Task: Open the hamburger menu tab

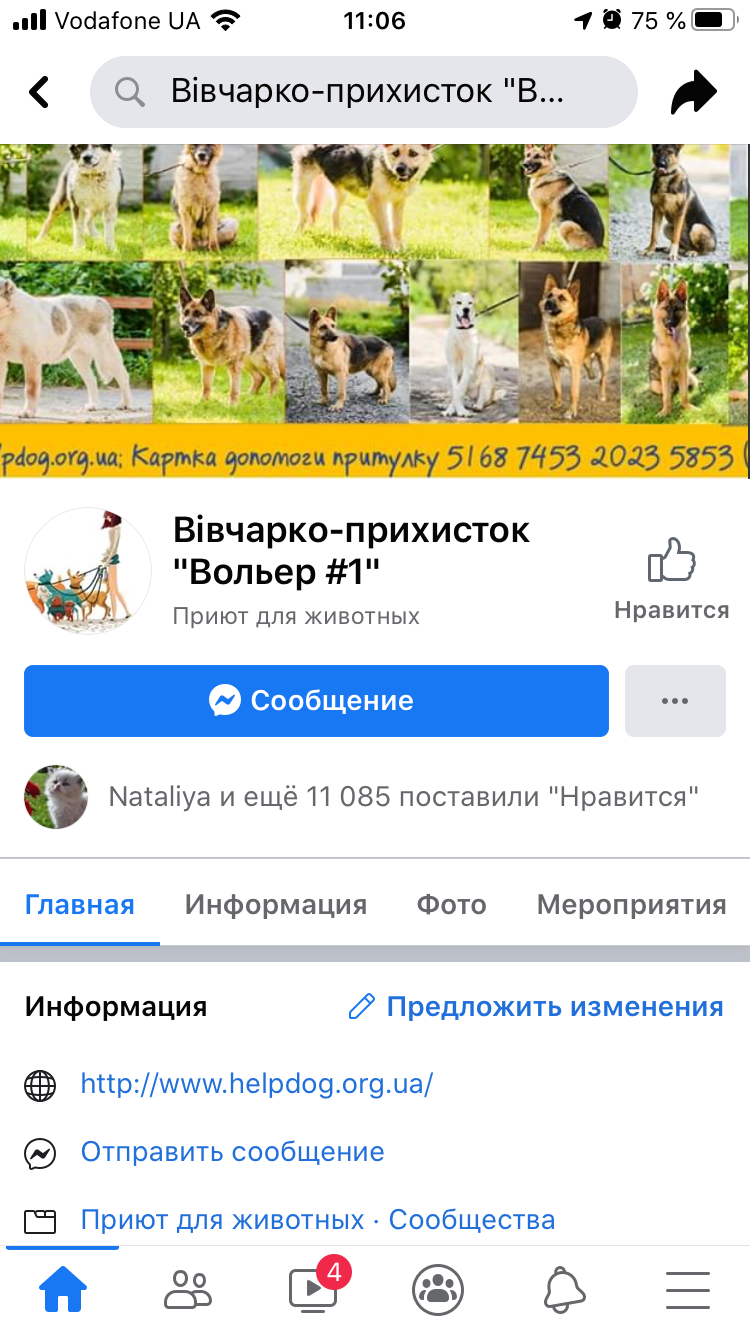Action: click(688, 1290)
